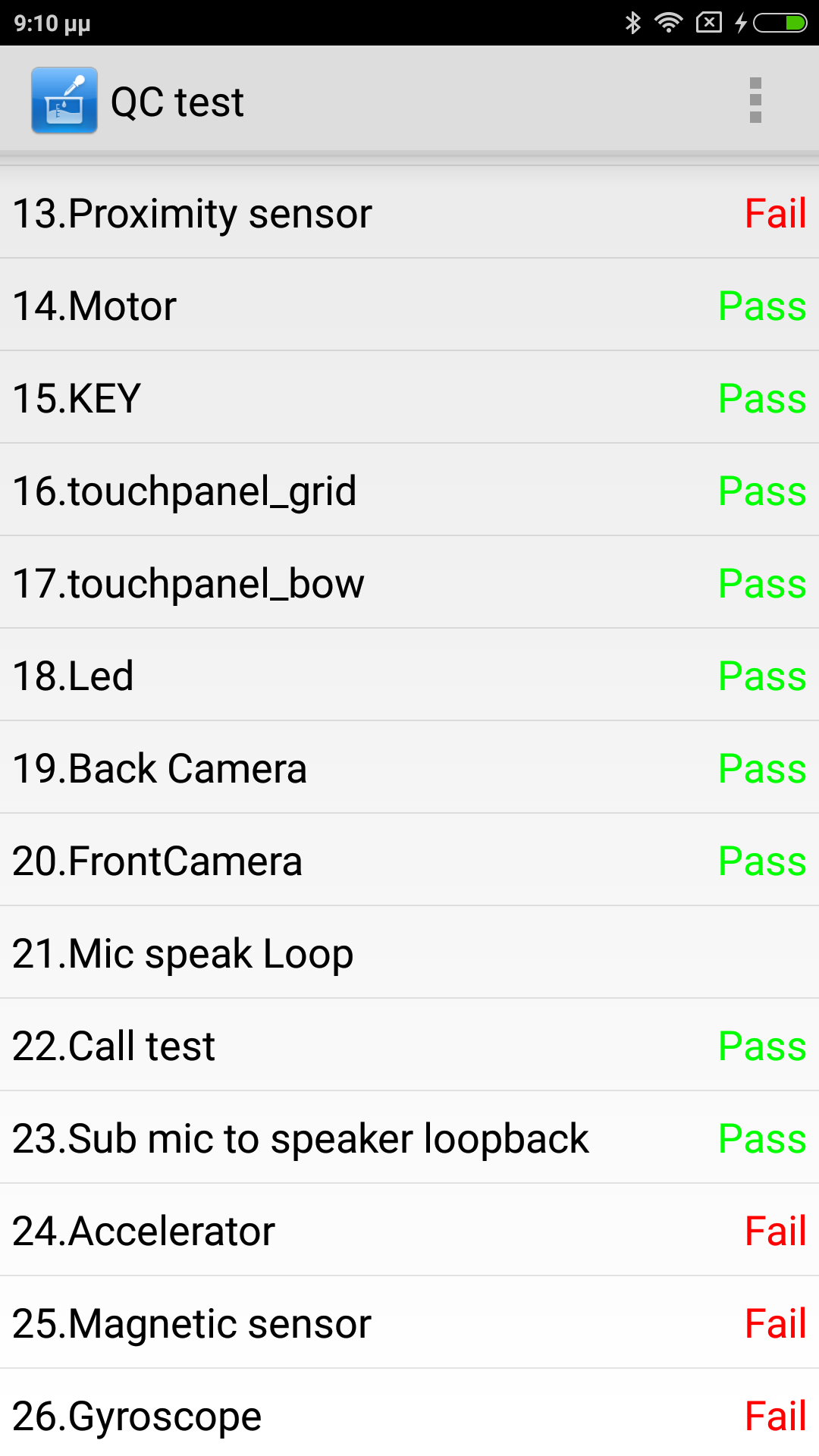Run the Motor test
This screenshot has height=1456, width=819.
(409, 306)
